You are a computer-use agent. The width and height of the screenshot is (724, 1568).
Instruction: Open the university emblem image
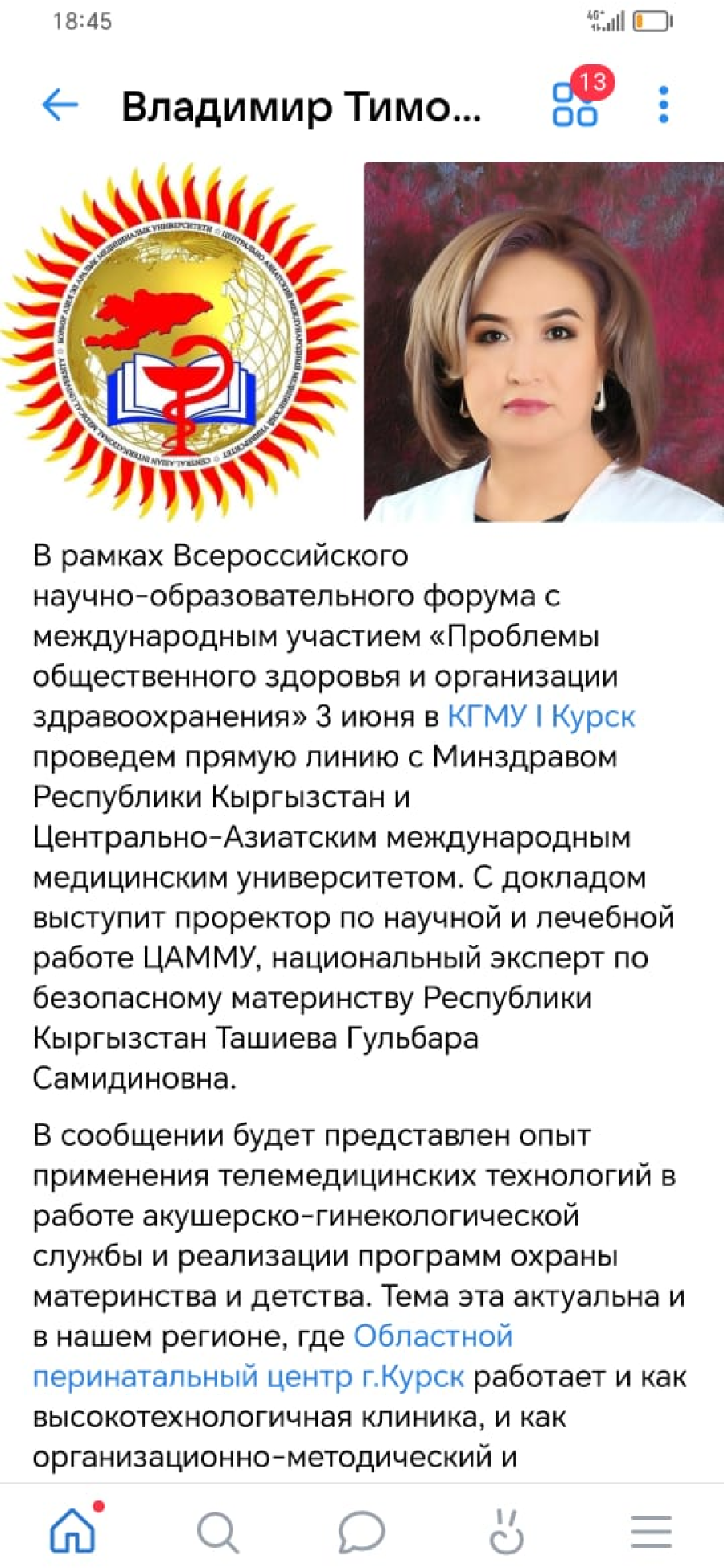pyautogui.click(x=180, y=343)
